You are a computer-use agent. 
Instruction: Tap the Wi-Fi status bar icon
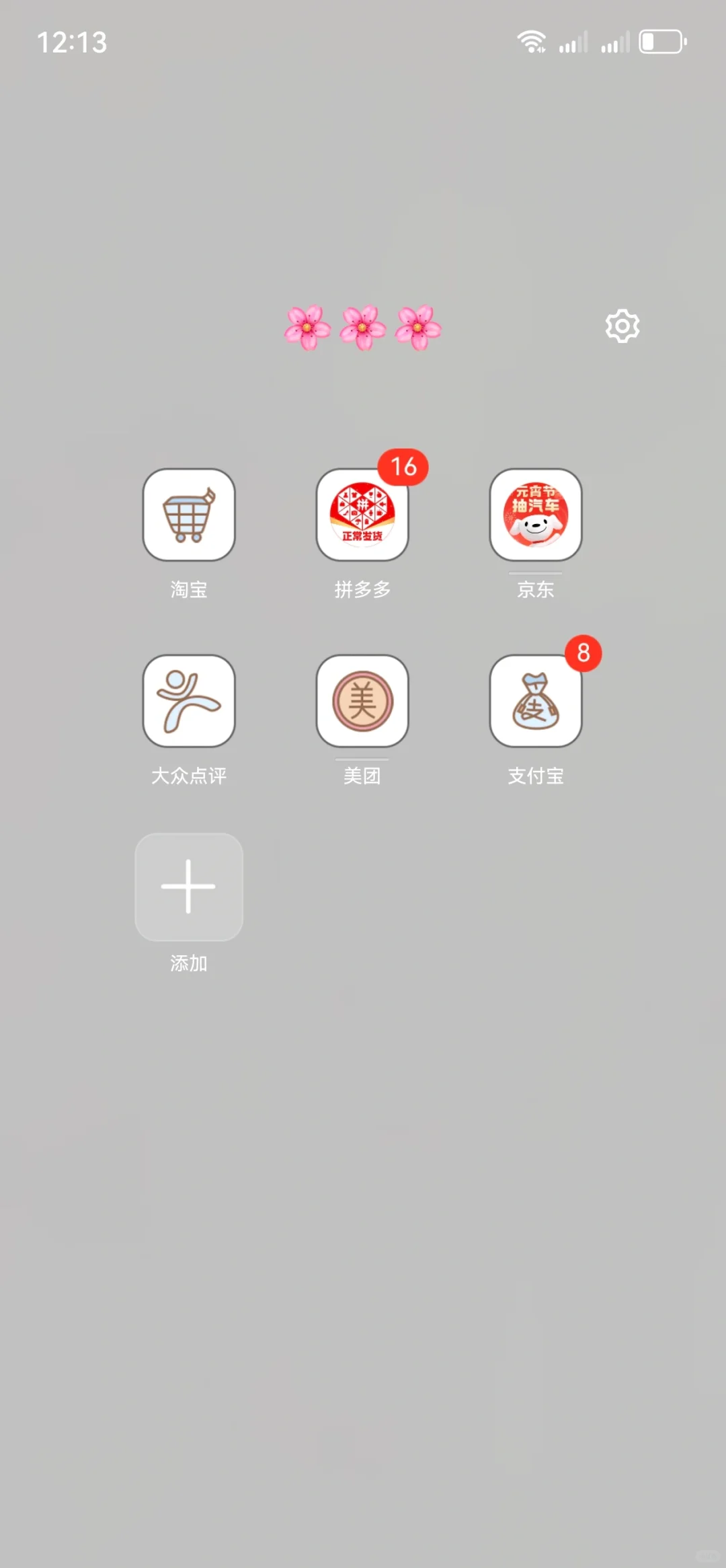point(532,40)
